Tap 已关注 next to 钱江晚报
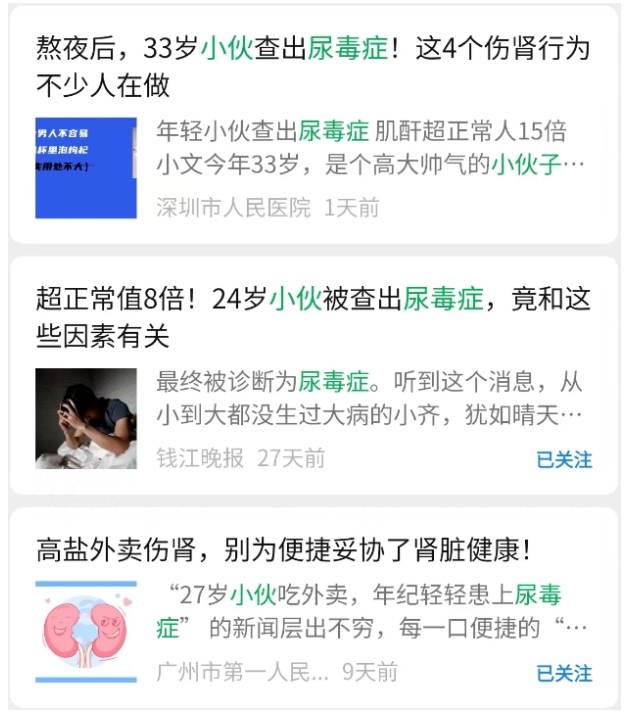The width and height of the screenshot is (626, 712). coord(564,460)
